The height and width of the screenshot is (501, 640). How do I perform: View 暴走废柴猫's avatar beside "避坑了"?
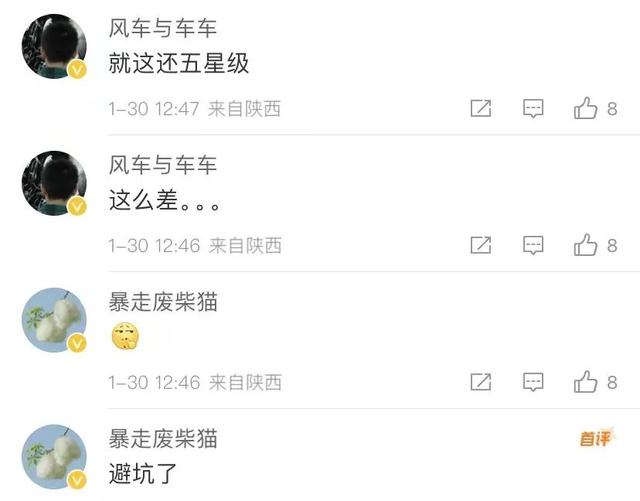pos(54,456)
